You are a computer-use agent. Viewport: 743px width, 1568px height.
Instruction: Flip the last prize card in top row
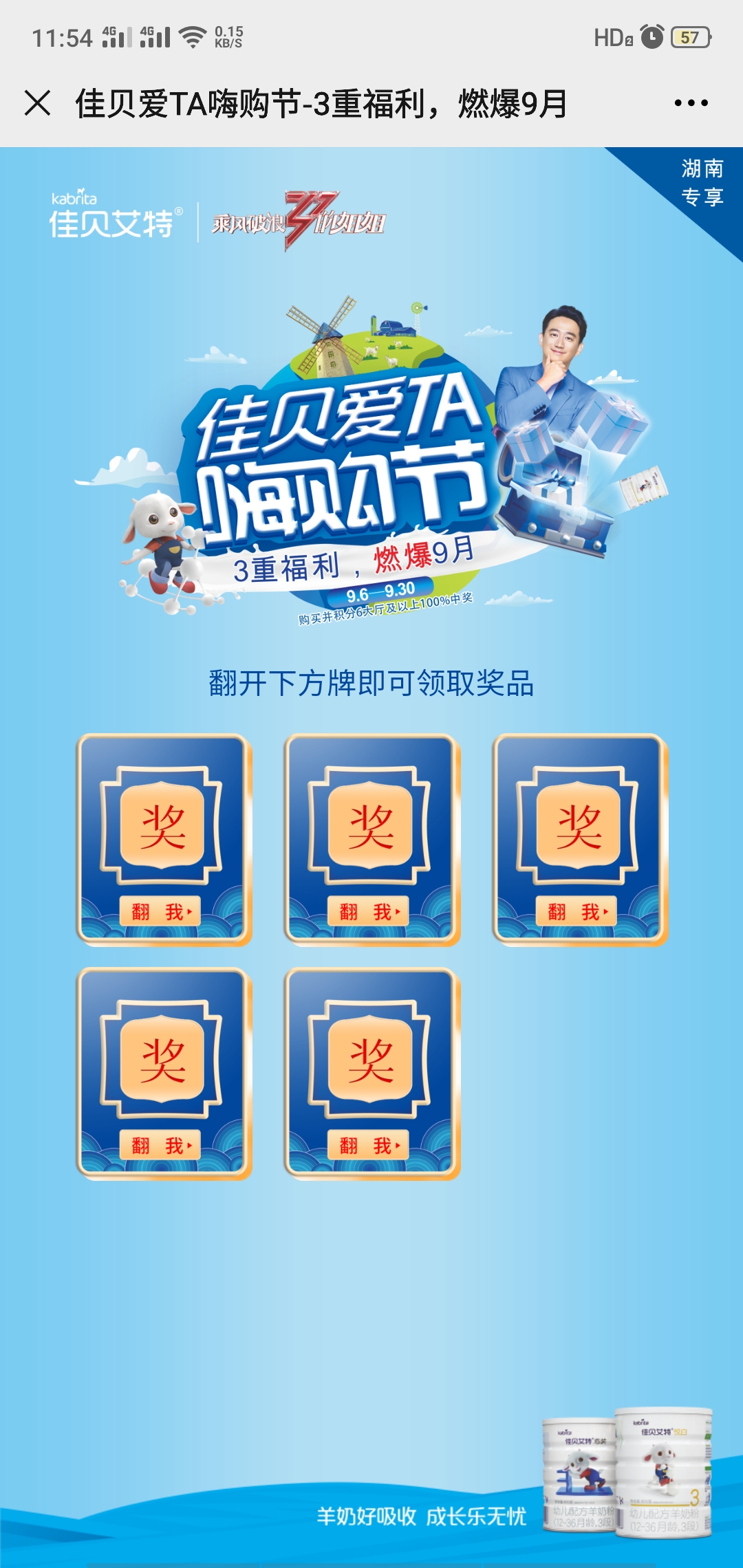point(580,839)
